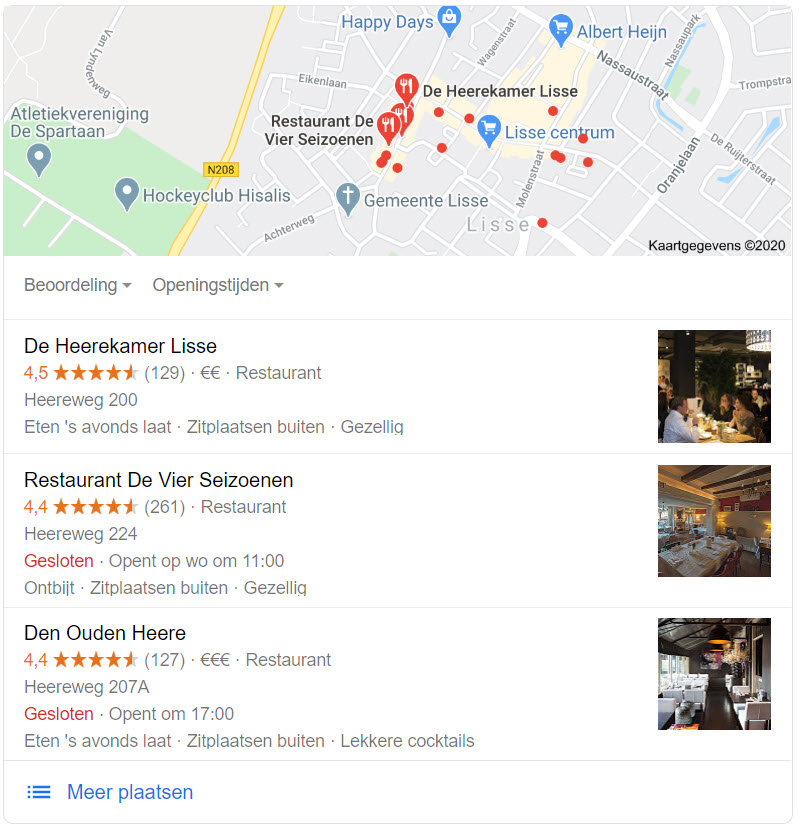Select the Happy Days map marker
Viewport: 799px width, 830px height.
click(450, 17)
